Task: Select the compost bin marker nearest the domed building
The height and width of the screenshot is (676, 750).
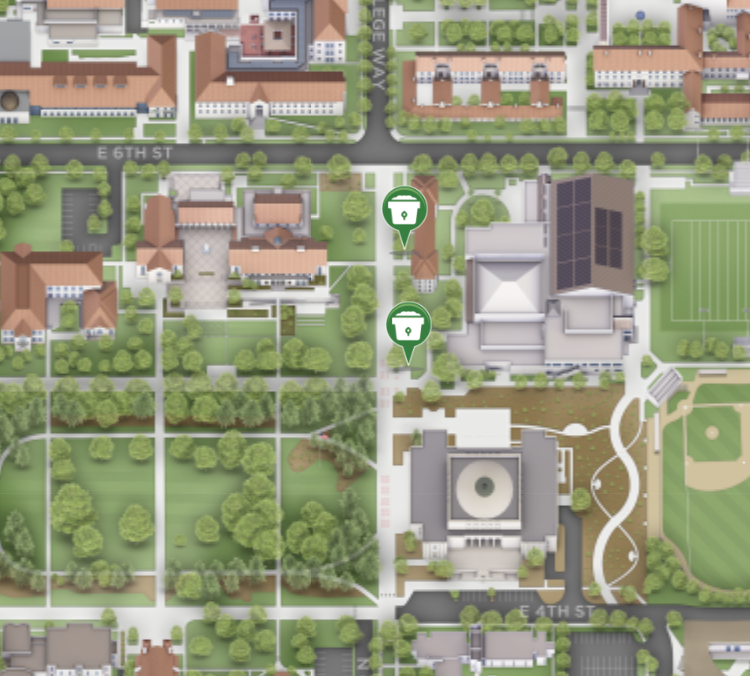Action: [408, 325]
